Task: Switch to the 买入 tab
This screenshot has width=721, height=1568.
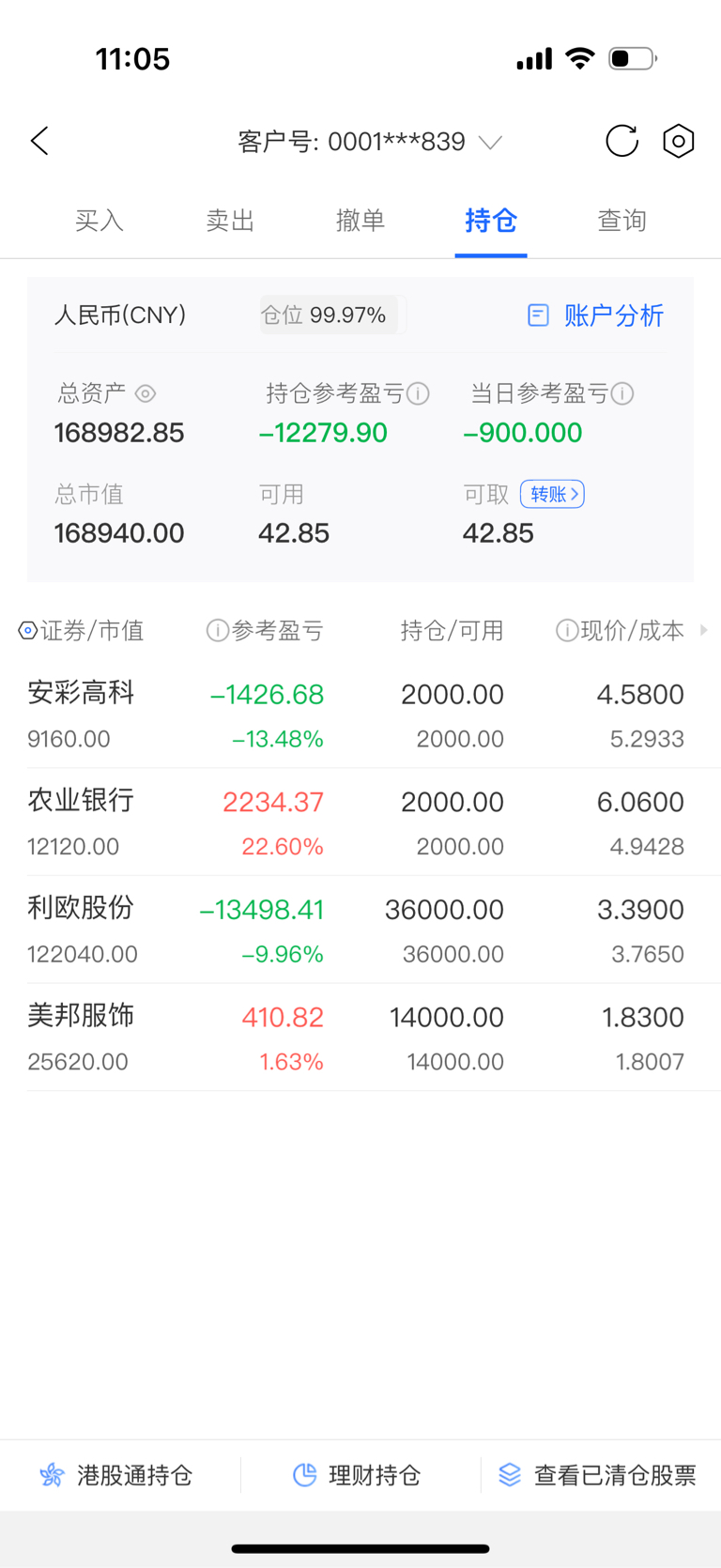Action: coord(100,221)
